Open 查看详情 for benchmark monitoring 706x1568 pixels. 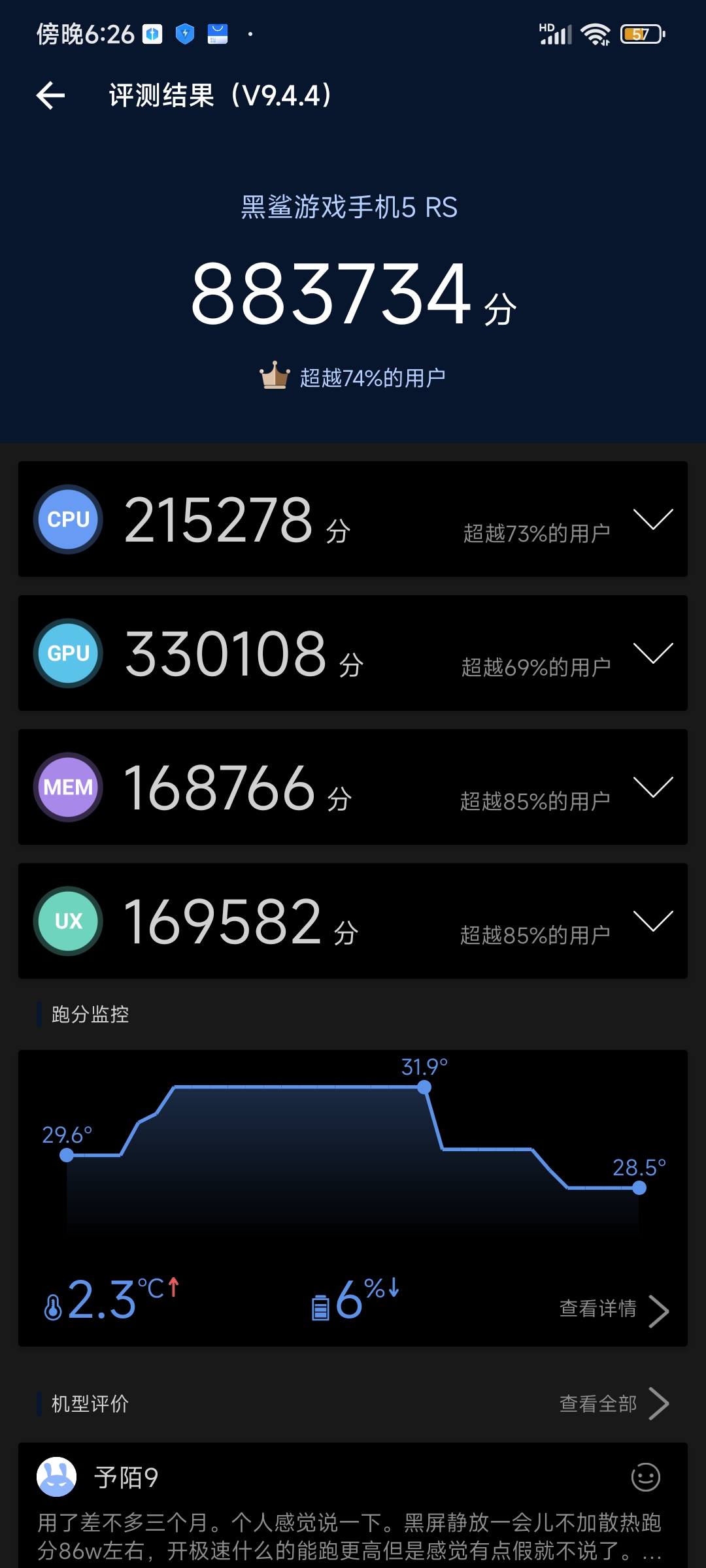pos(614,1309)
